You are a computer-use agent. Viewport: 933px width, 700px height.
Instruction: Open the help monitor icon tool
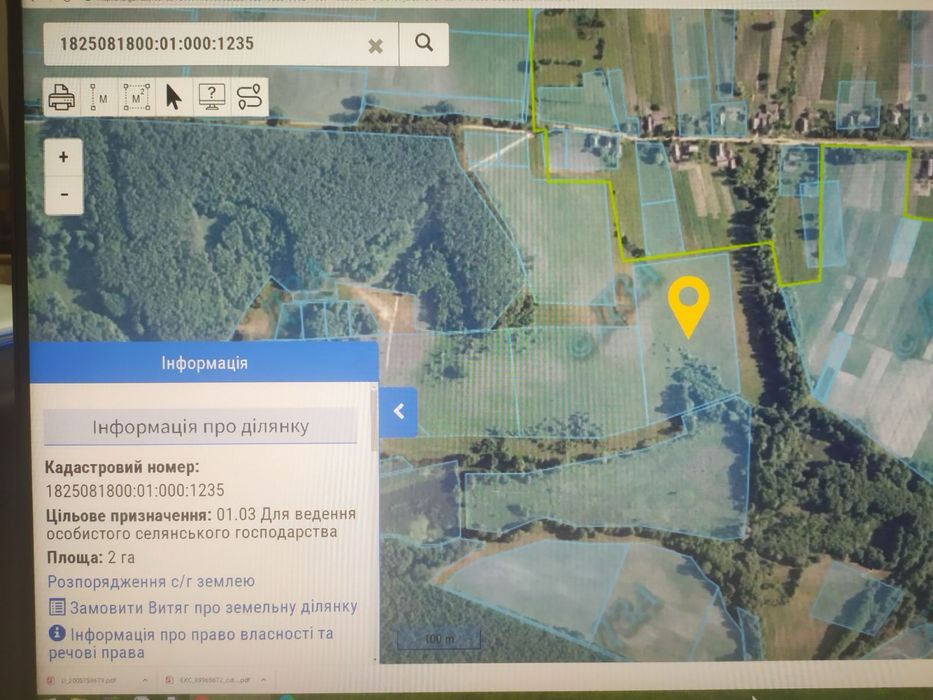click(211, 97)
